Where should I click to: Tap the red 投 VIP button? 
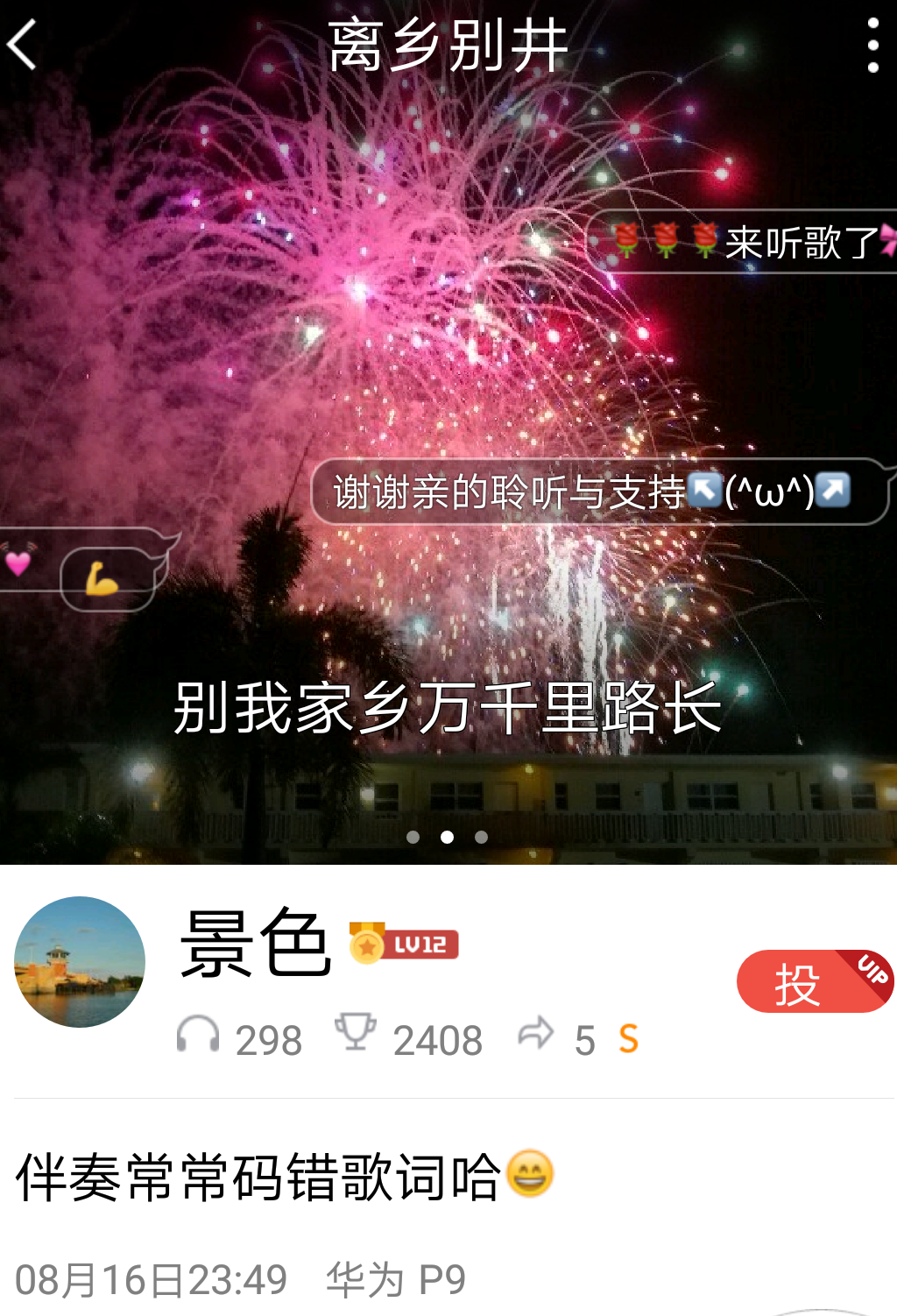pyautogui.click(x=813, y=981)
